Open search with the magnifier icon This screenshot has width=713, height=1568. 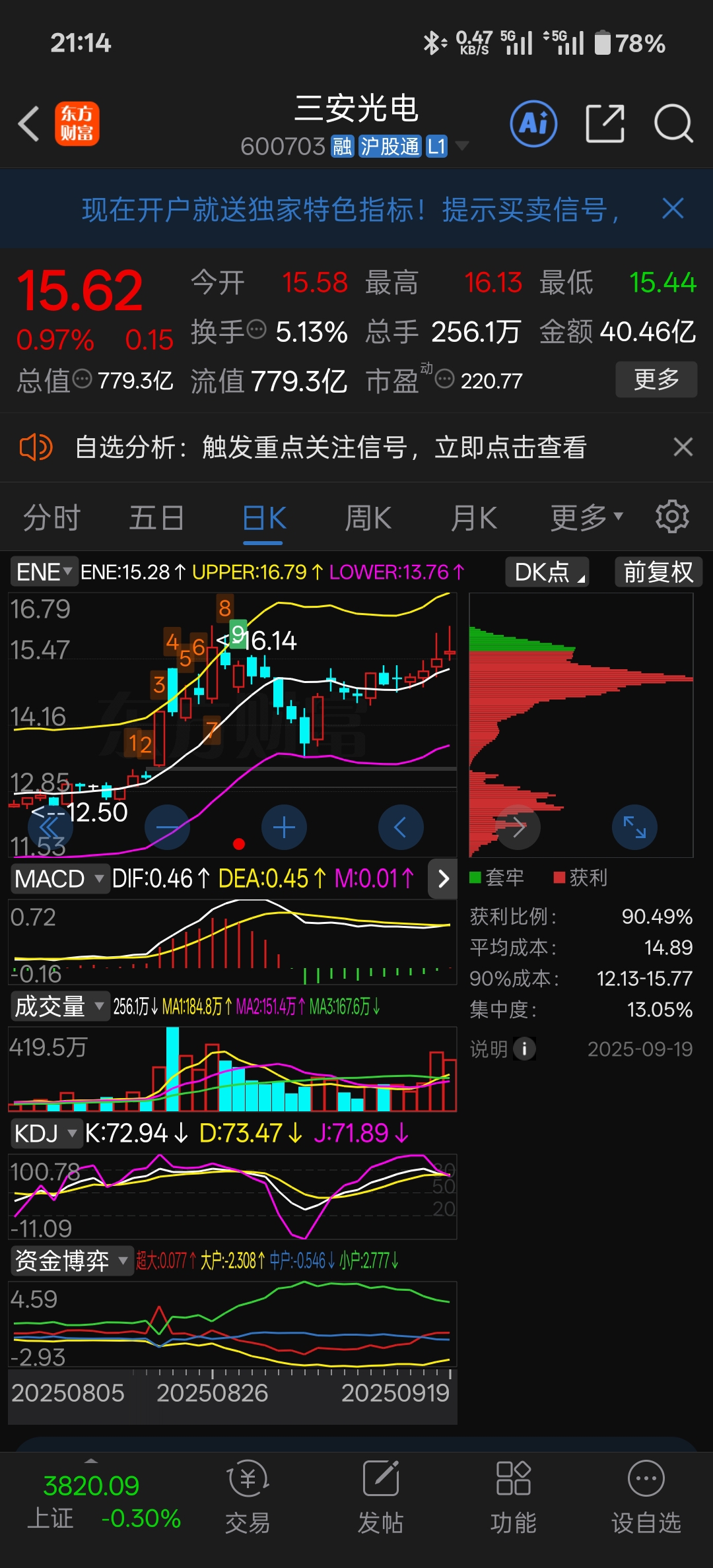(x=673, y=123)
